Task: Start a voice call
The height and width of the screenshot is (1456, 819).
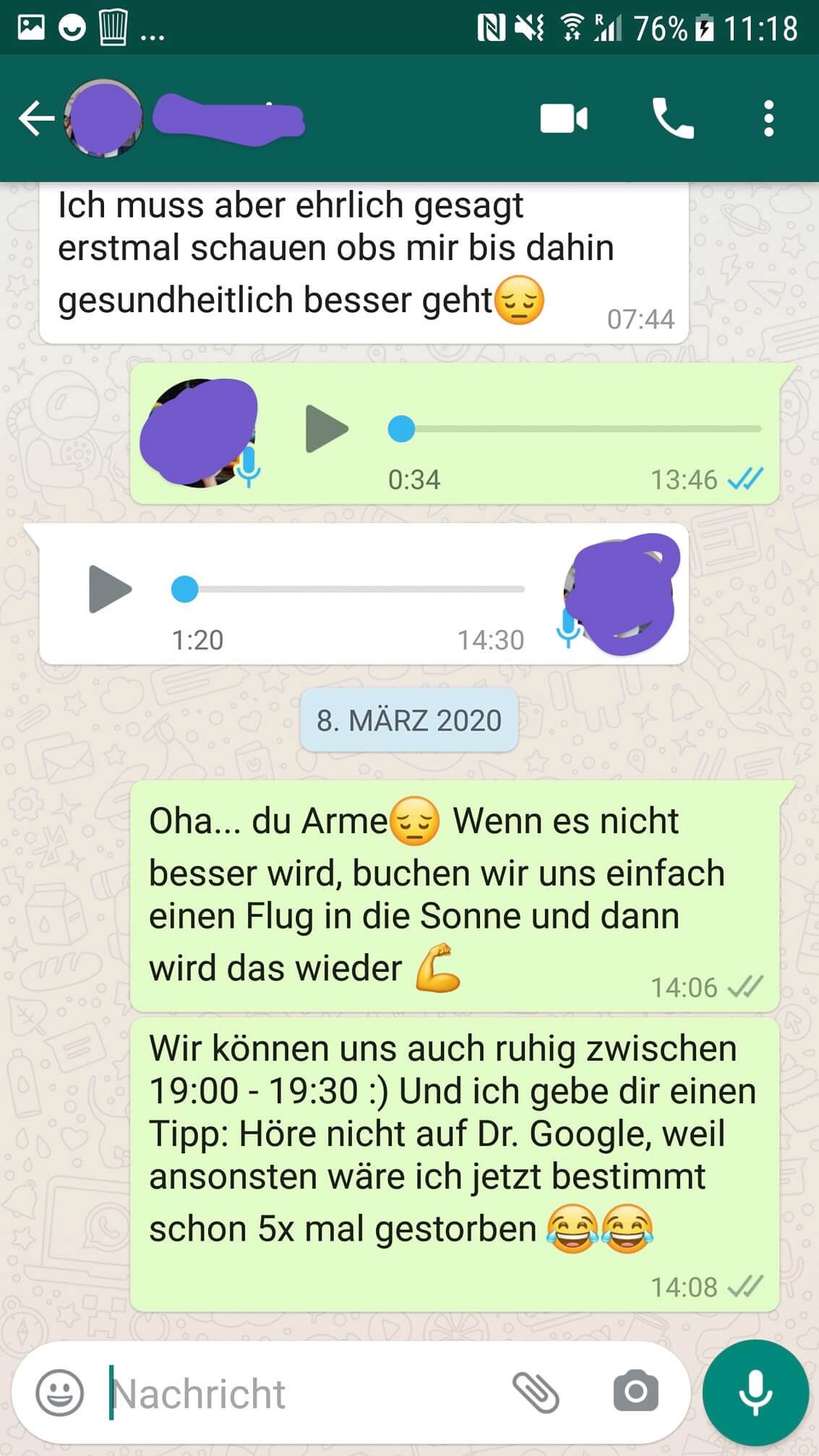Action: click(x=673, y=119)
